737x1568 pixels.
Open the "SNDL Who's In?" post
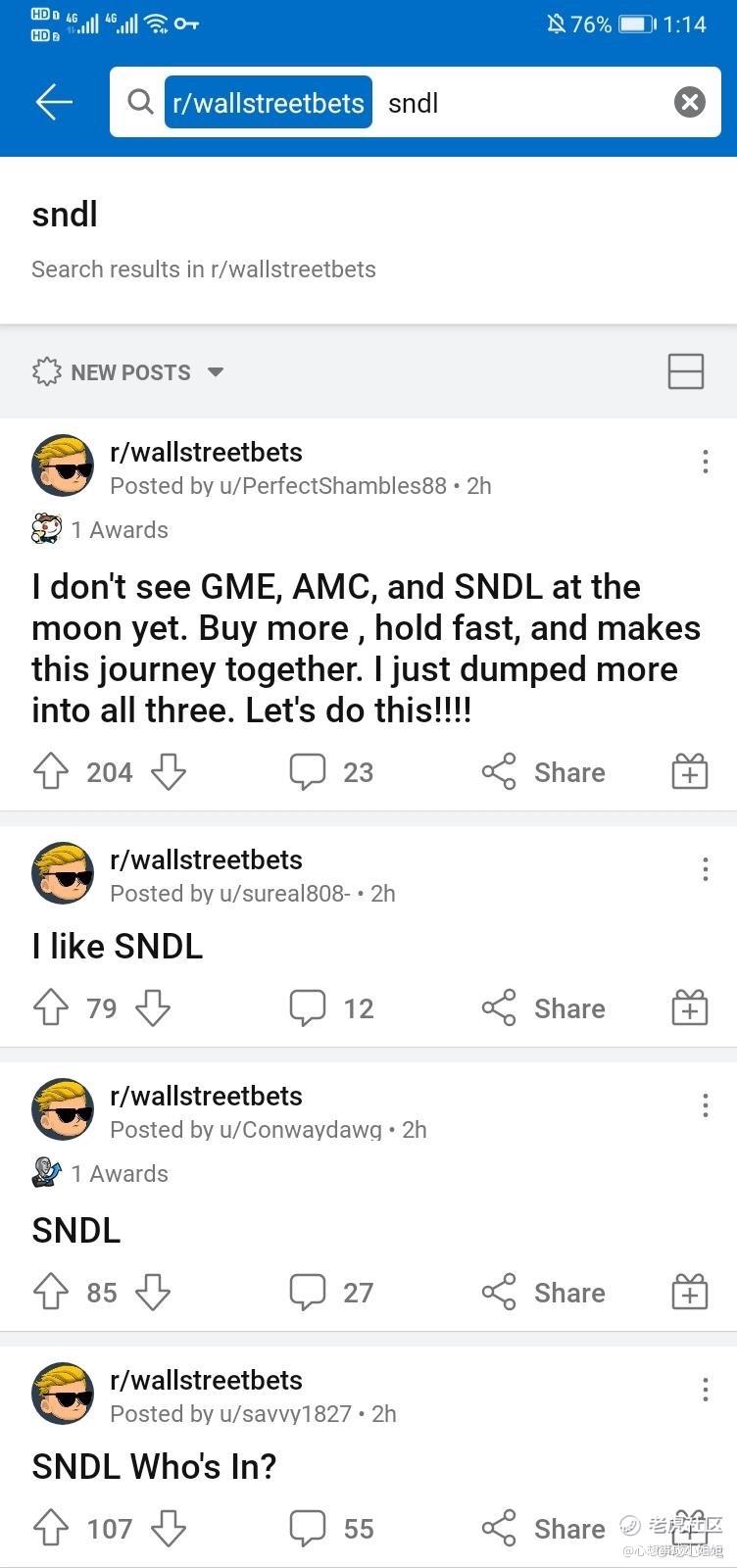click(x=154, y=1466)
